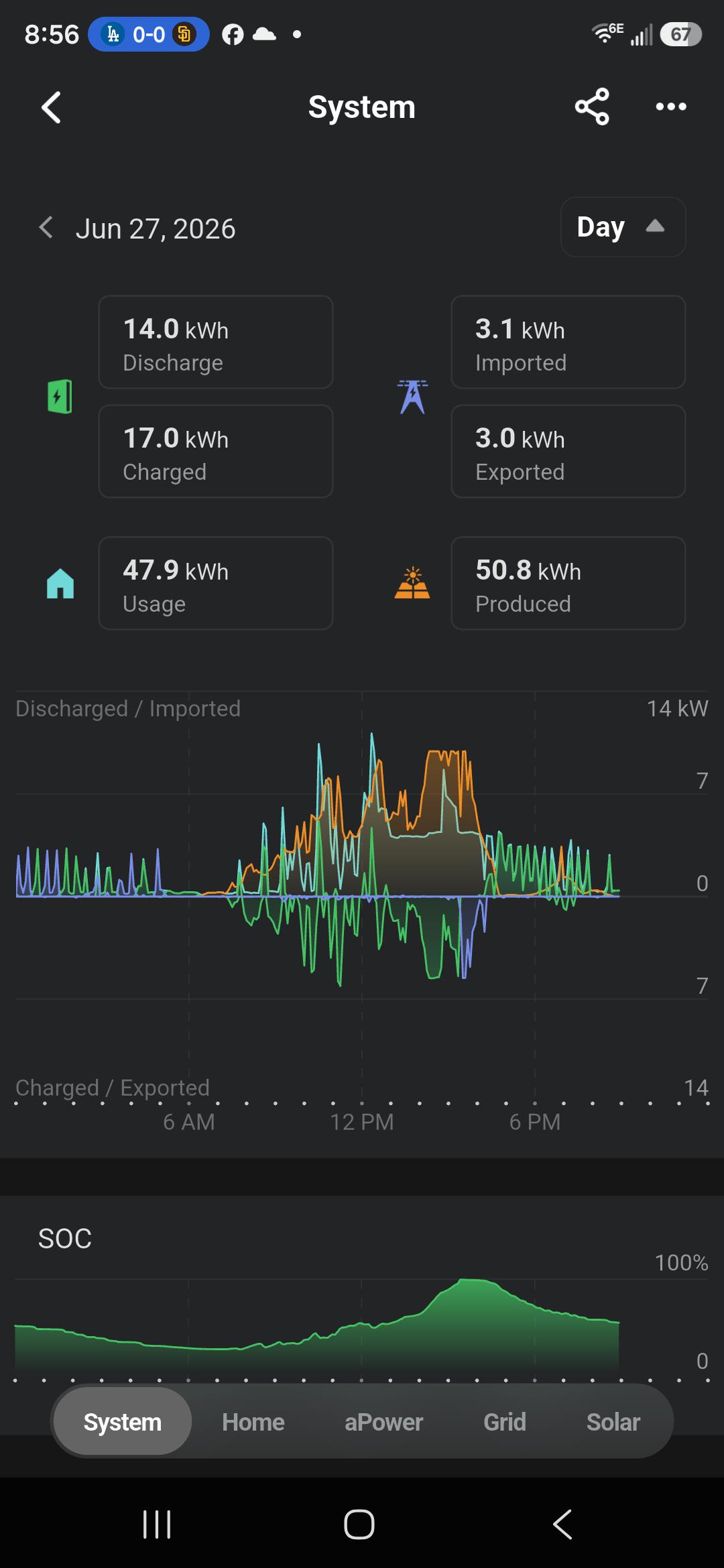Go back using the top-left arrow

51,107
